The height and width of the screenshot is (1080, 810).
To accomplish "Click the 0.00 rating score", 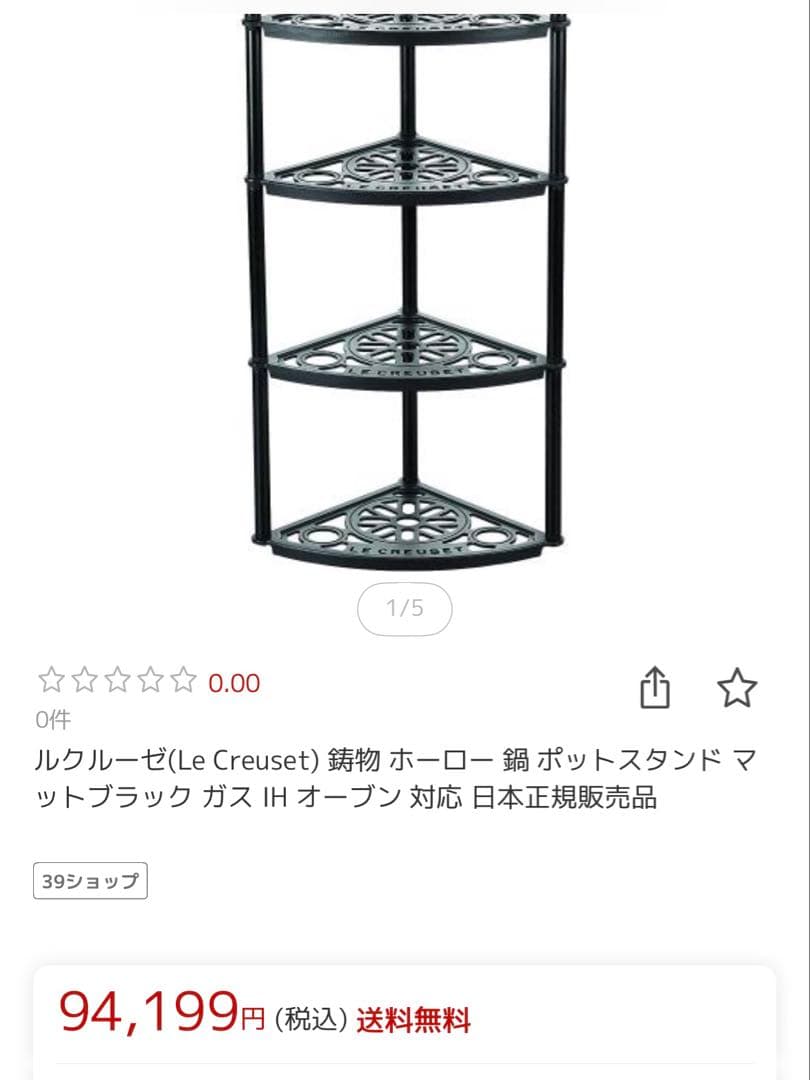I will click(x=232, y=682).
